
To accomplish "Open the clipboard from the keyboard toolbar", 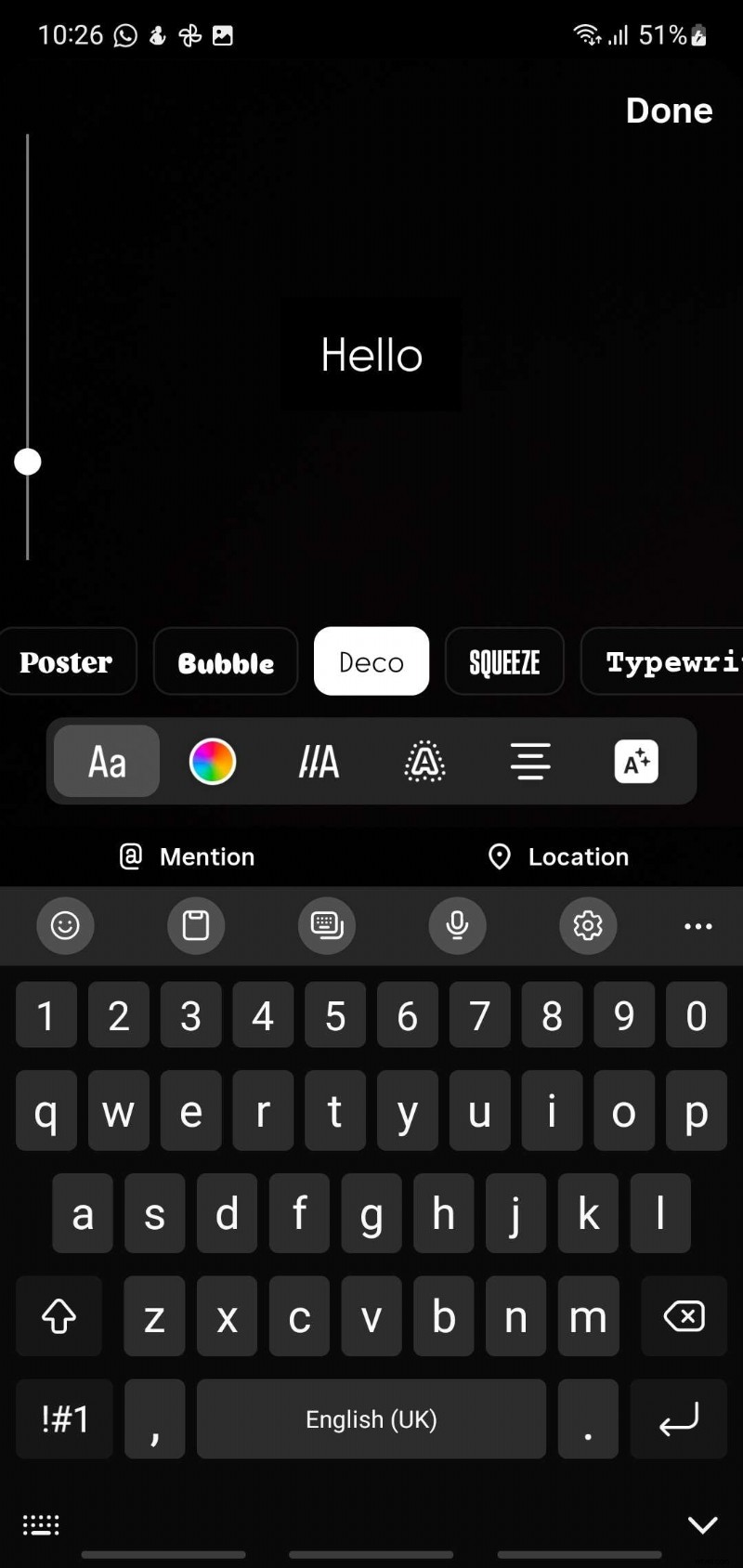I will (x=196, y=926).
